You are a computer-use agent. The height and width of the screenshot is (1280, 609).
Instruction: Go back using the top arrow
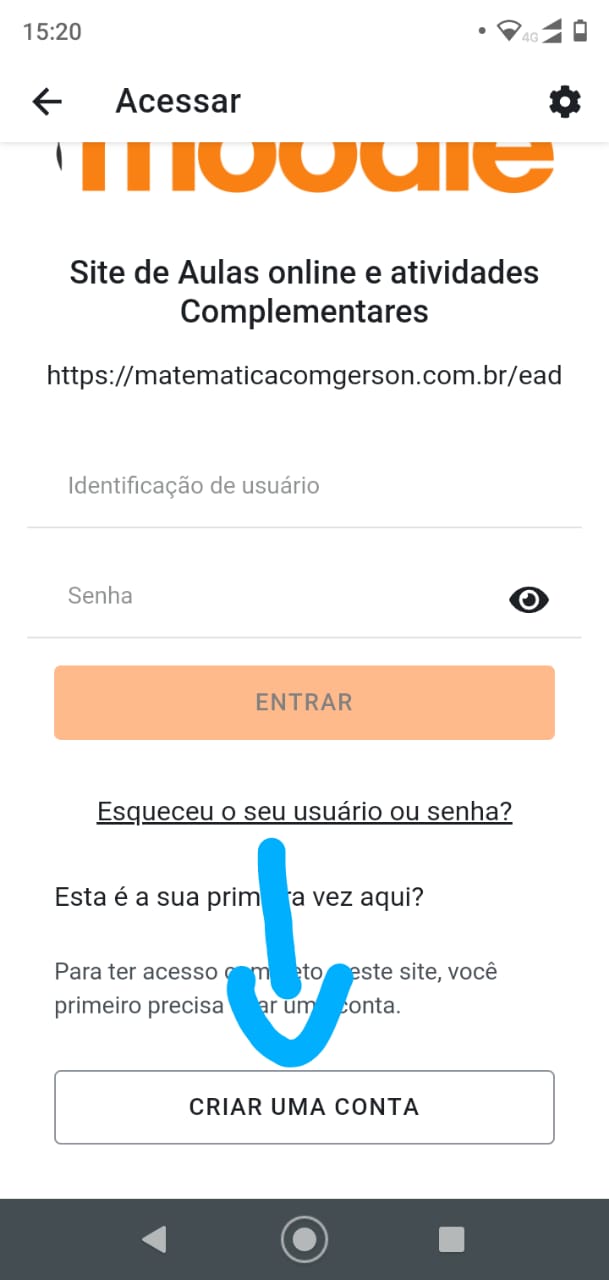click(47, 101)
